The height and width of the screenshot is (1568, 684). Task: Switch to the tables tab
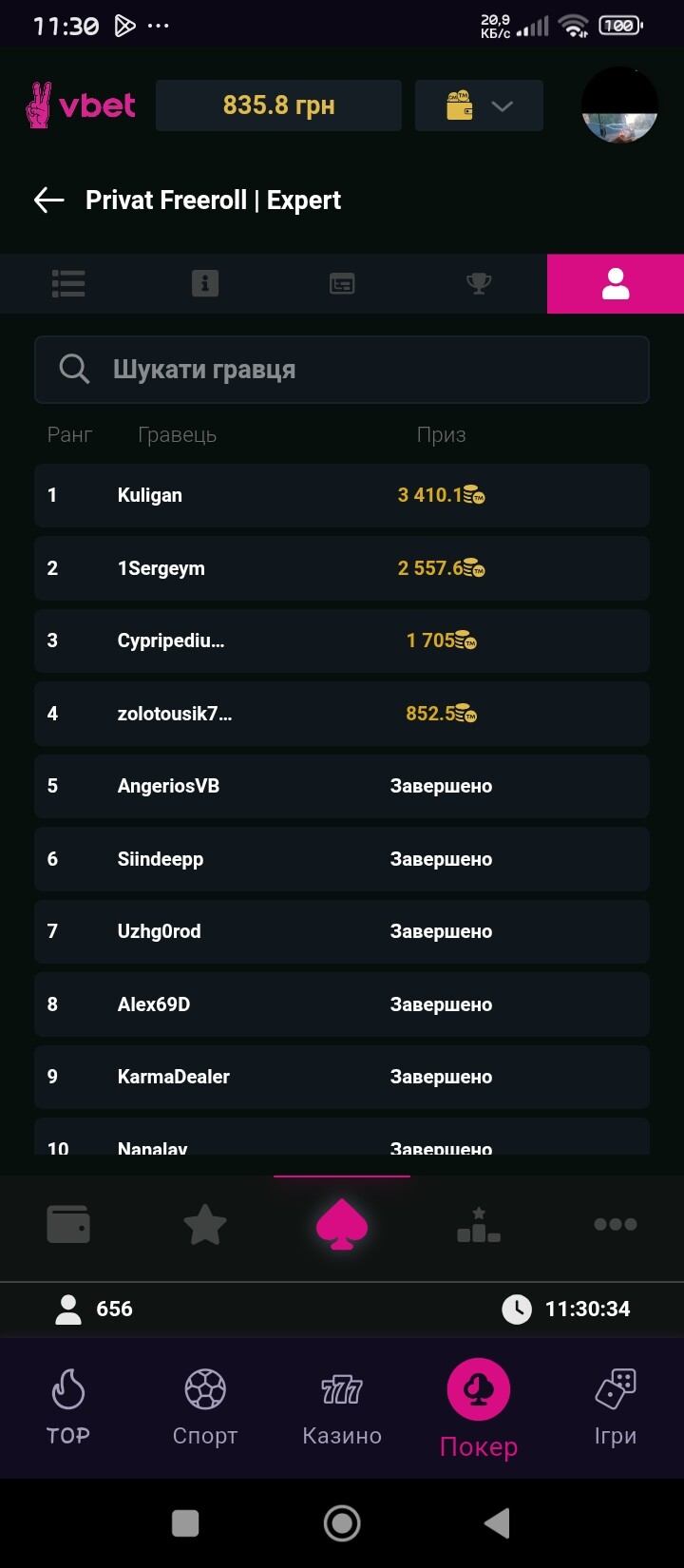click(x=342, y=283)
